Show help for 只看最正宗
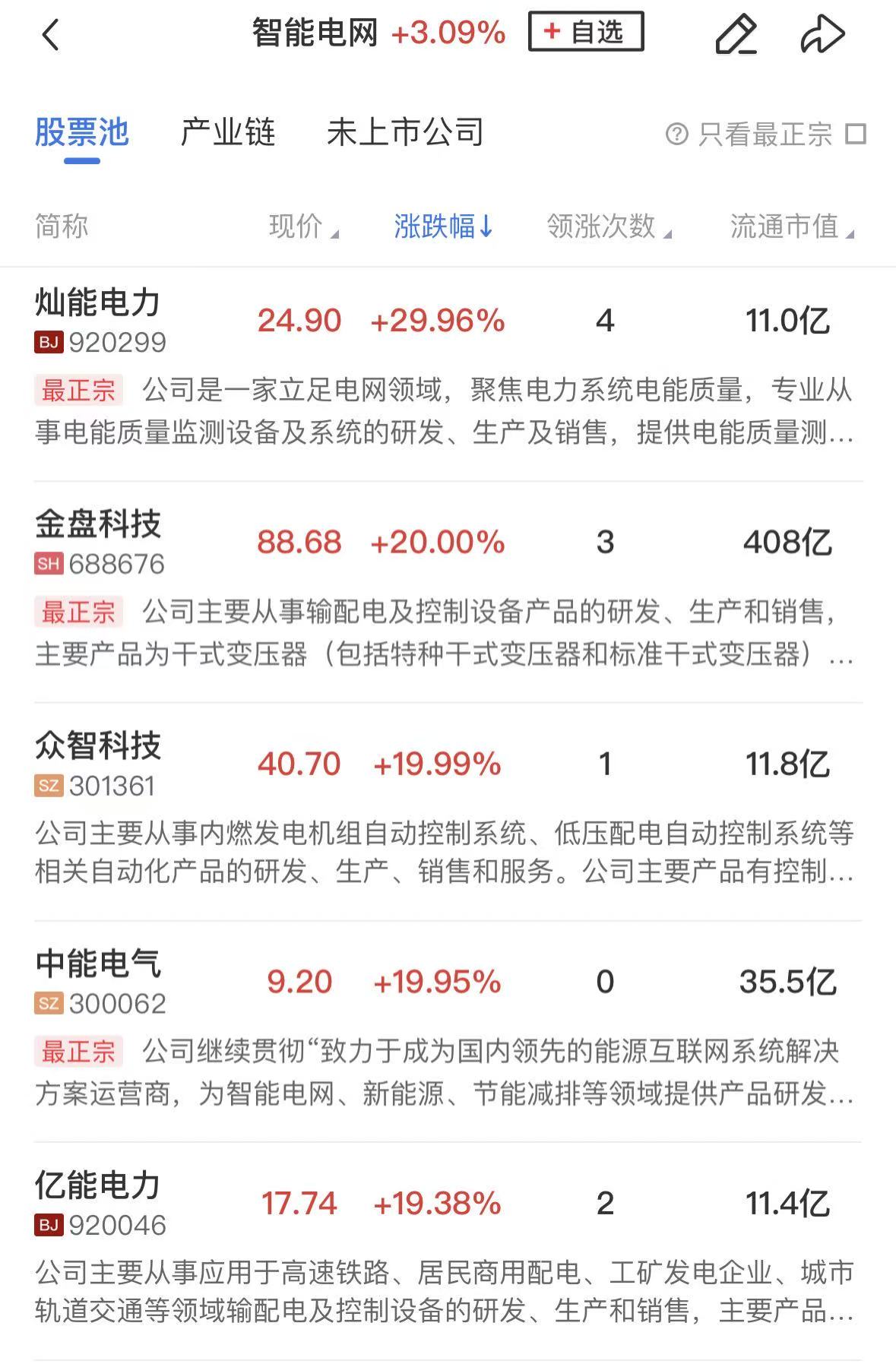 676,135
